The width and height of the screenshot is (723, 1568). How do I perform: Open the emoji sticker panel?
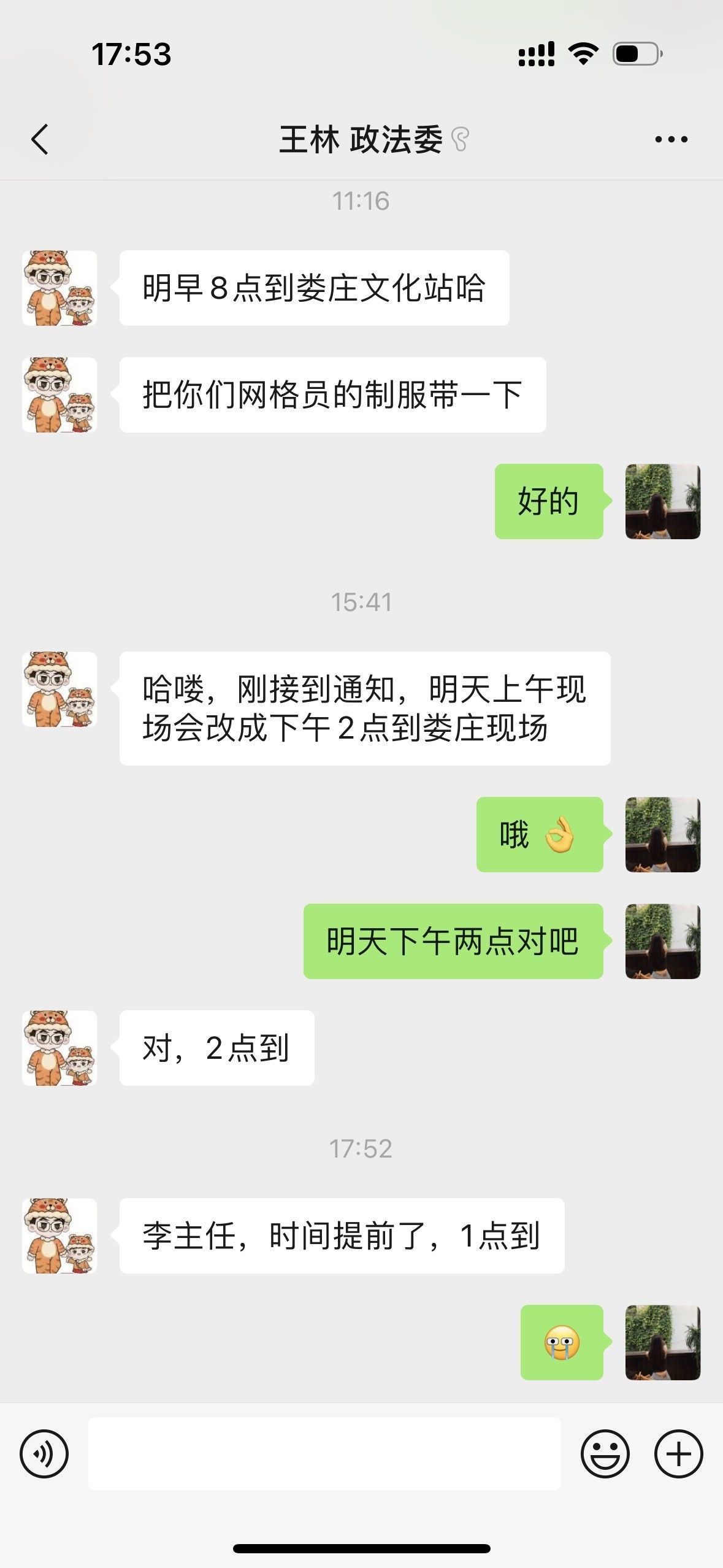(x=605, y=1453)
